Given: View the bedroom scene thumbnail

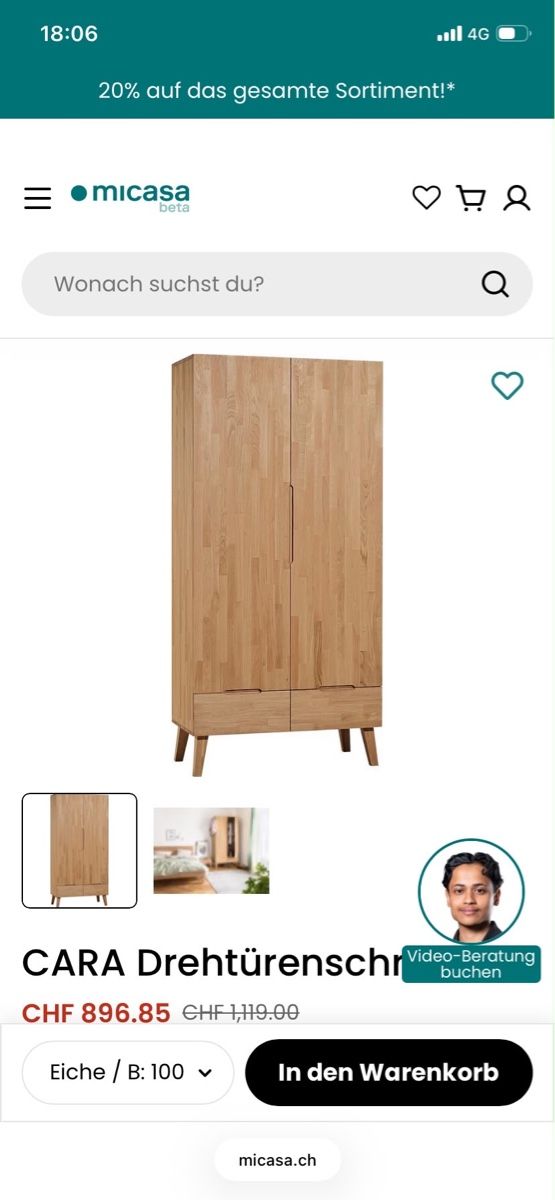Looking at the screenshot, I should coord(211,851).
